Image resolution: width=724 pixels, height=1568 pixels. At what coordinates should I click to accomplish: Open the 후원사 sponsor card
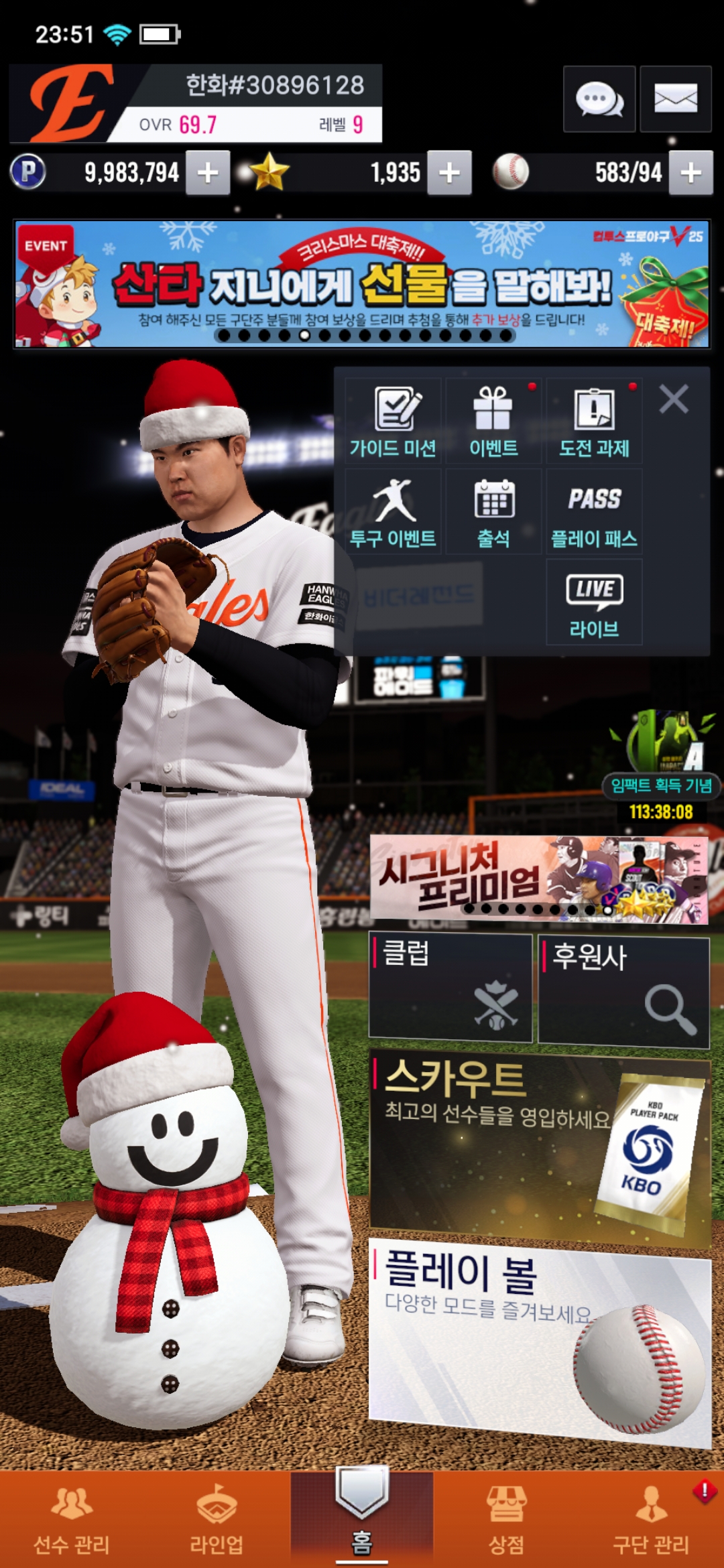click(623, 992)
